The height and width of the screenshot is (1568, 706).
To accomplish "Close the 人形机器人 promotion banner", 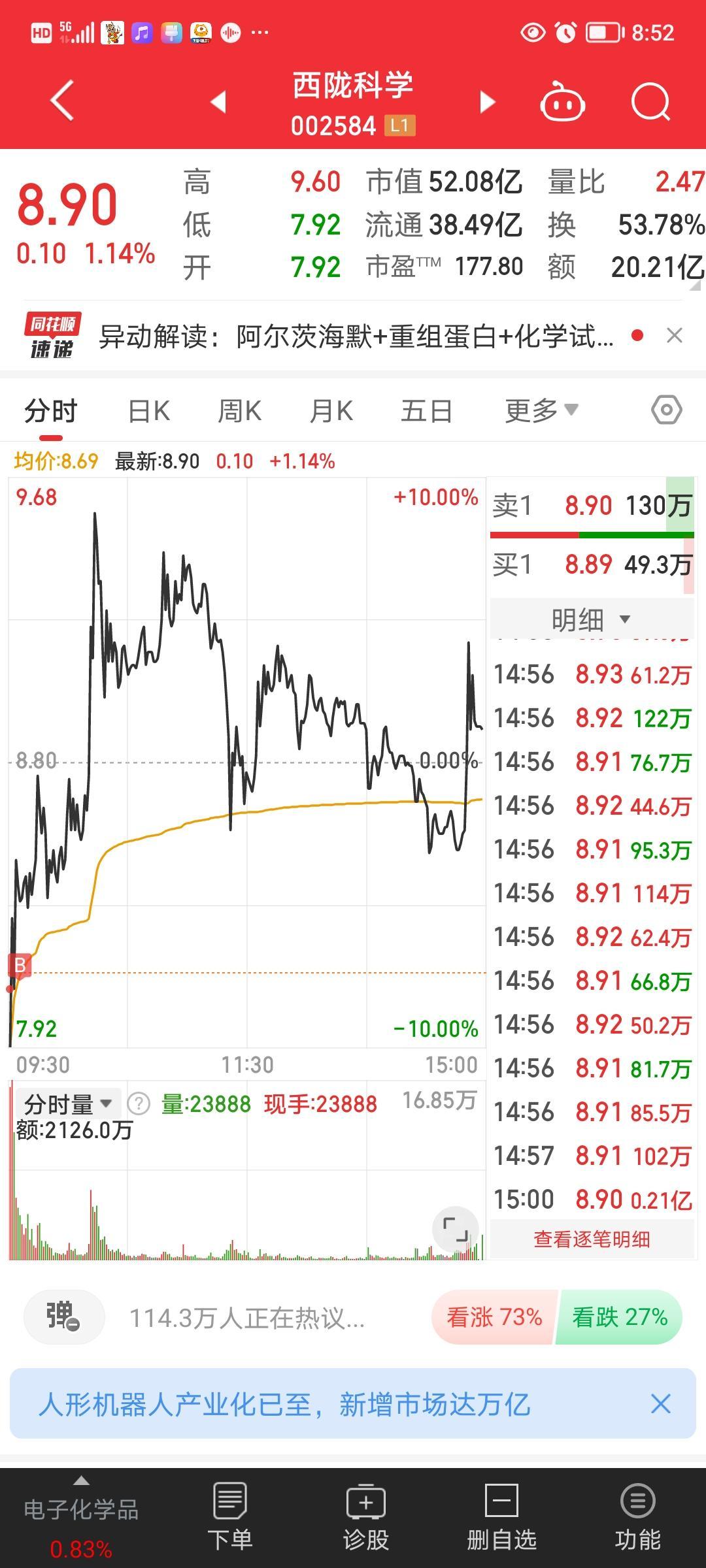I will pyautogui.click(x=660, y=1403).
